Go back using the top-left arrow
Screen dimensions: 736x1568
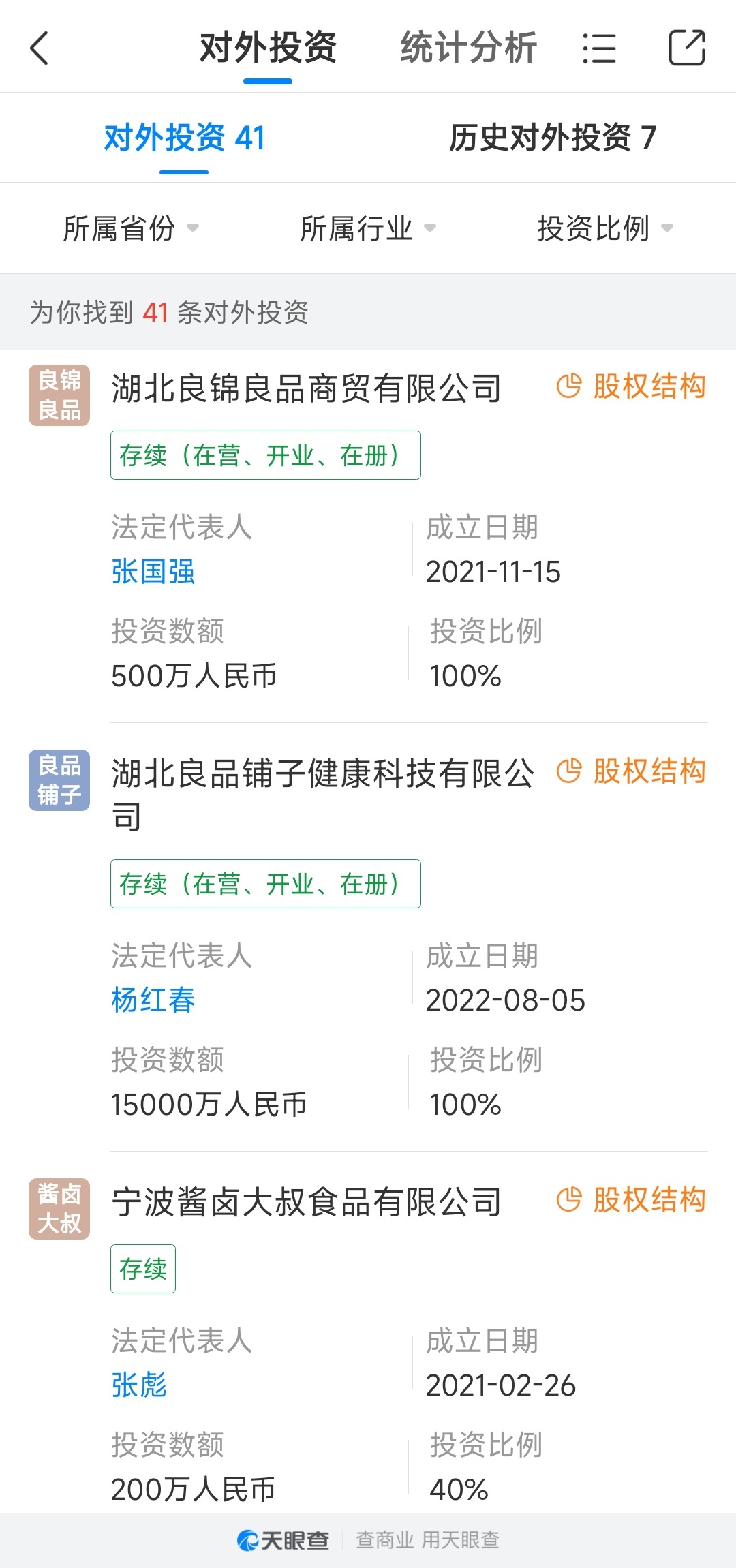(x=40, y=48)
